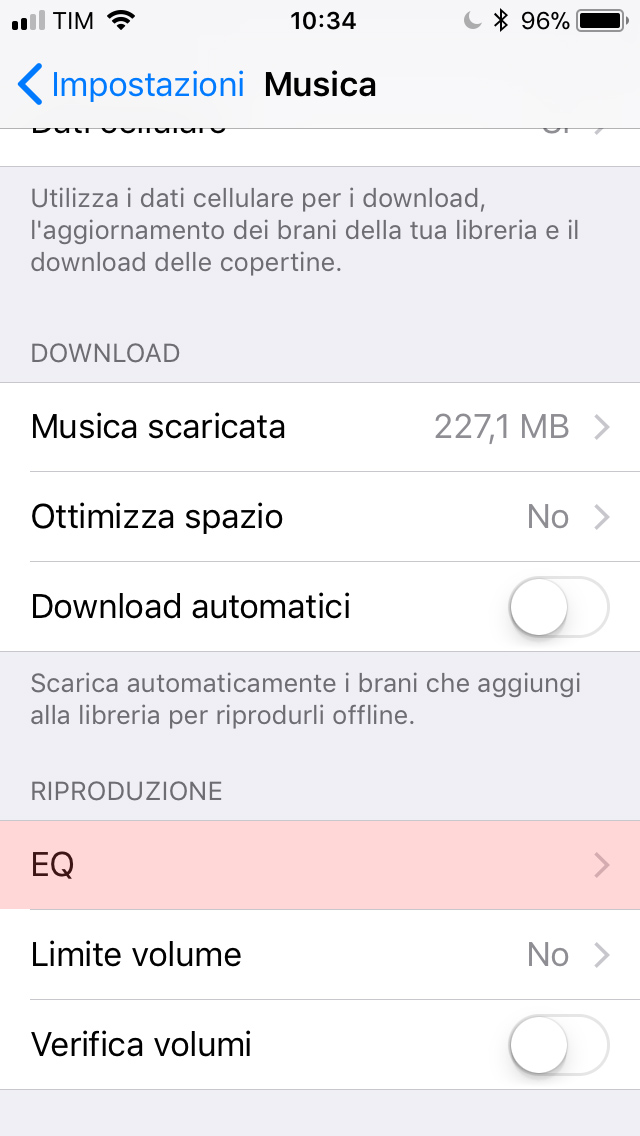Turn on Verifica volumi
640x1136 pixels.
point(558,1045)
